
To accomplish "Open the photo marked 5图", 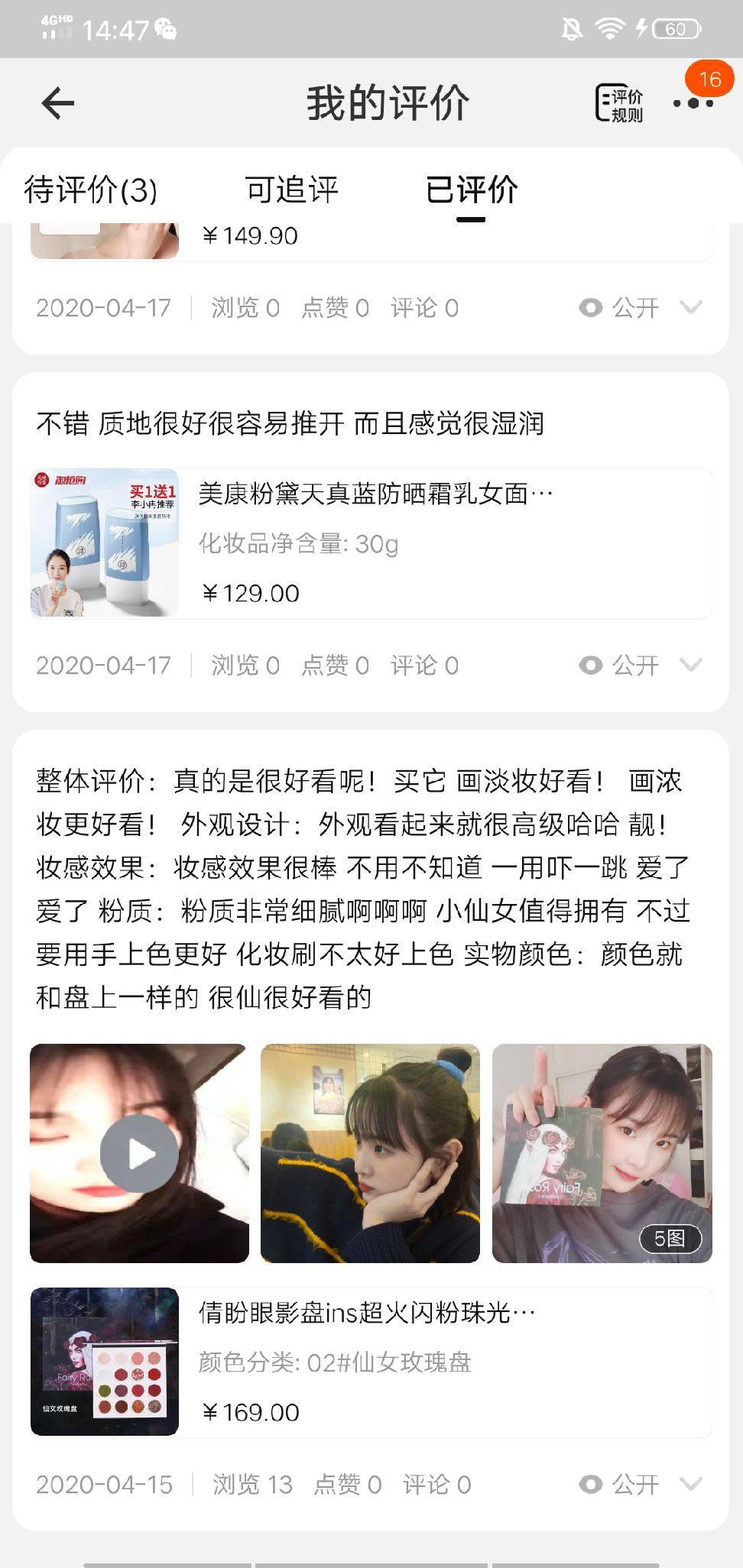I will click(x=602, y=1153).
